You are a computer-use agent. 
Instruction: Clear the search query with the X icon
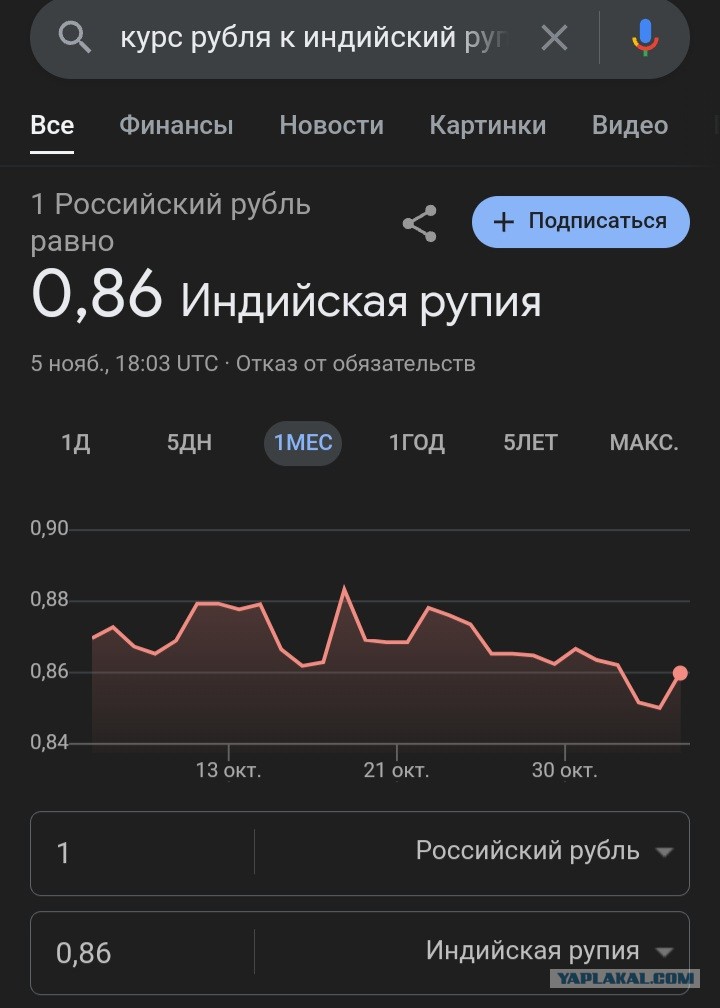point(554,39)
